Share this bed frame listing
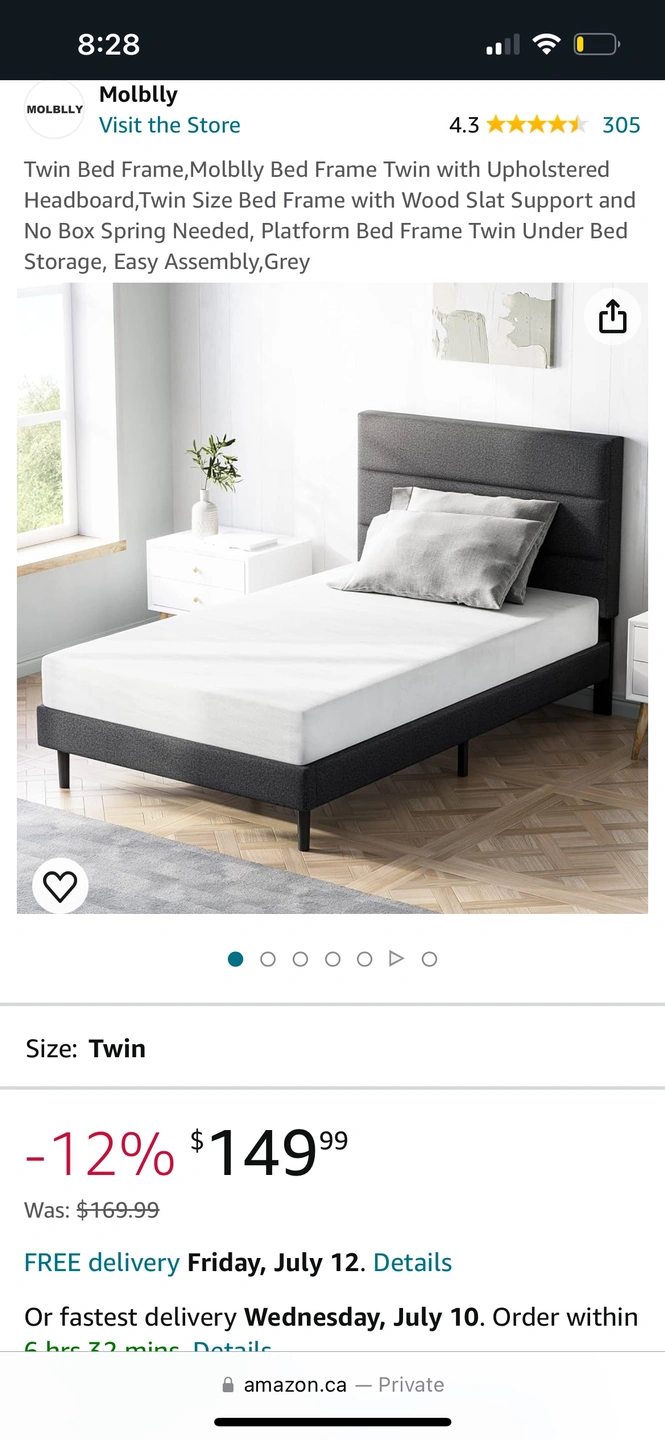This screenshot has height=1440, width=665. click(612, 317)
